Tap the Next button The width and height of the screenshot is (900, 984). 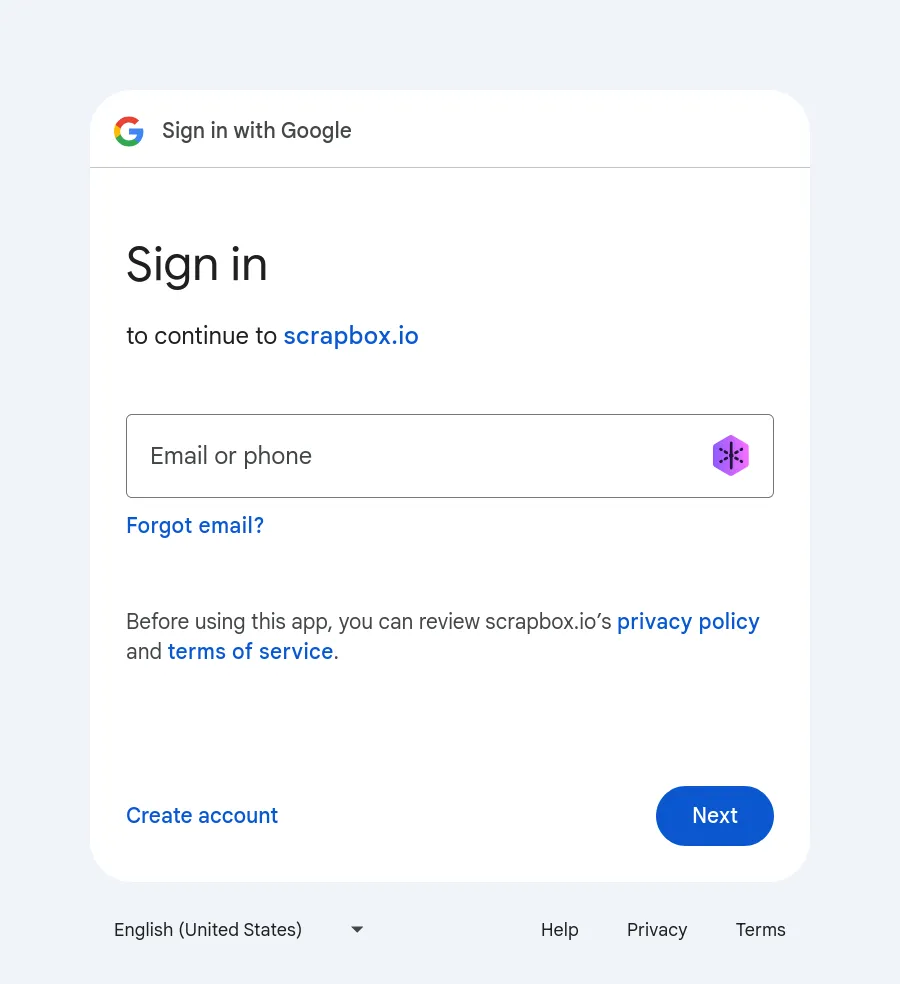[714, 815]
